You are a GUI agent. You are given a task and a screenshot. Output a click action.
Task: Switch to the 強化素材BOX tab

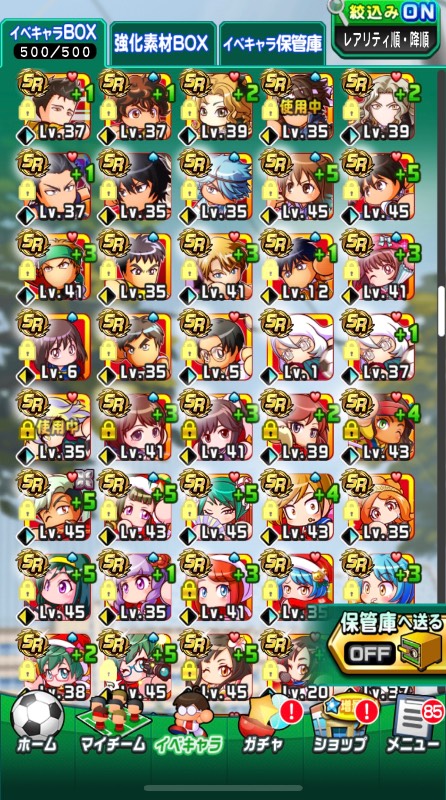coord(163,44)
